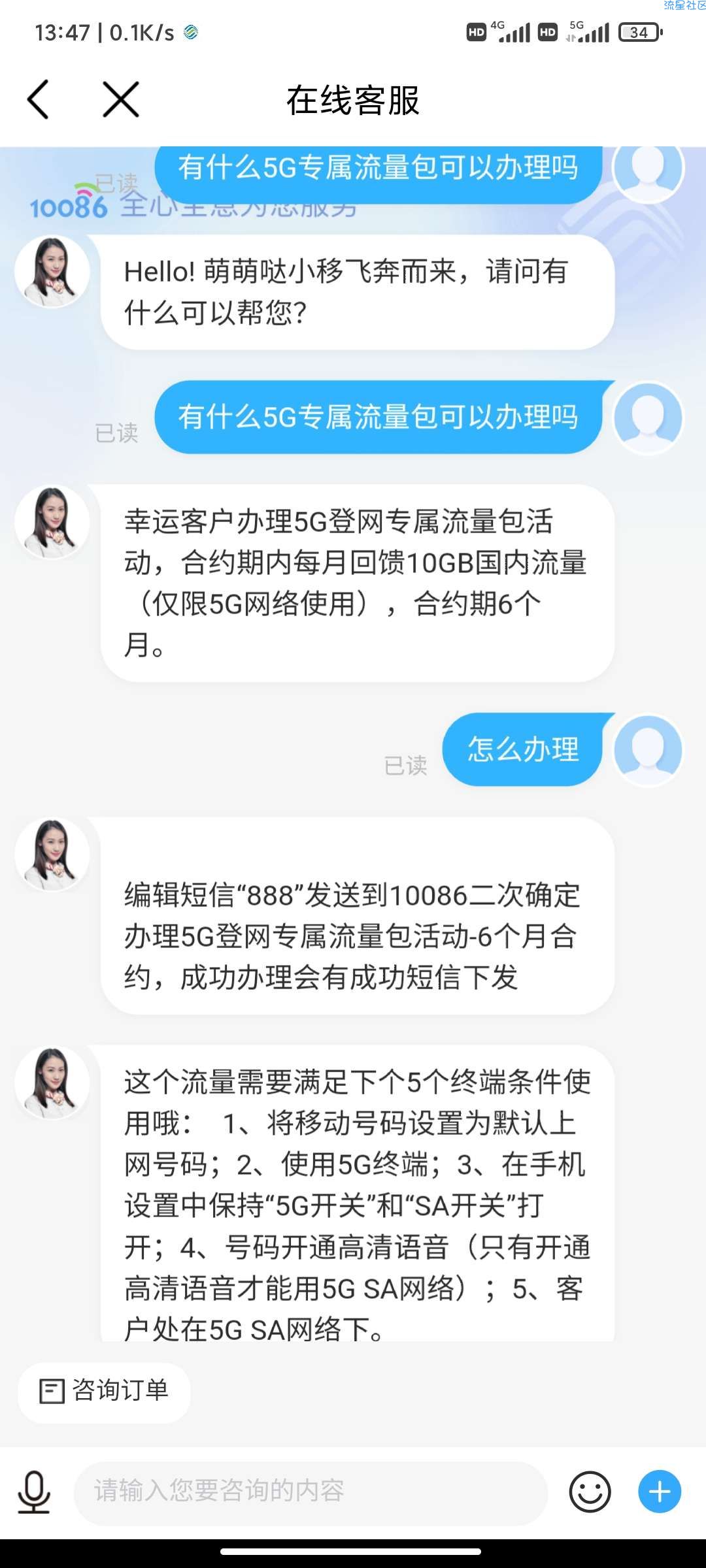This screenshot has height=1568, width=706.
Task: Tap the 咨询订单 quick chip
Action: [x=105, y=1390]
